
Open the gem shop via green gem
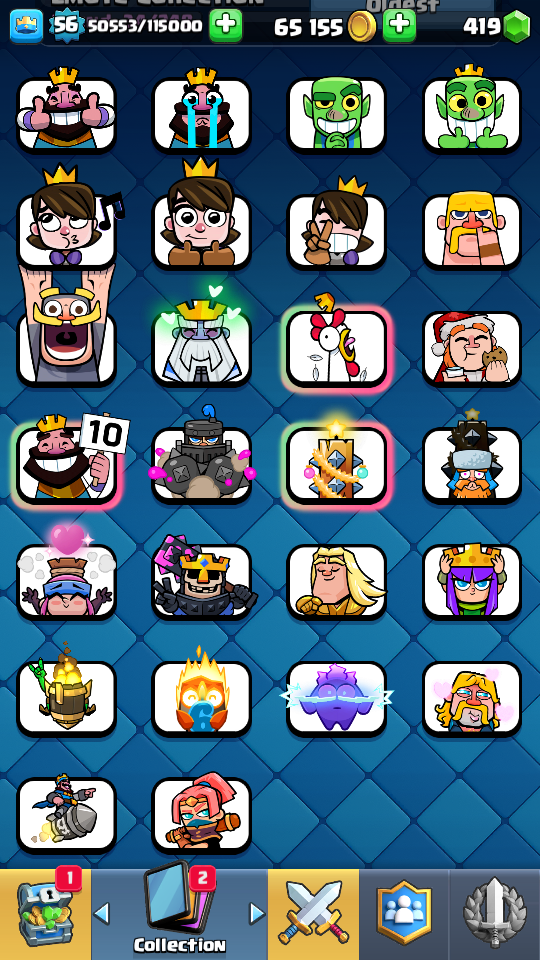click(516, 26)
